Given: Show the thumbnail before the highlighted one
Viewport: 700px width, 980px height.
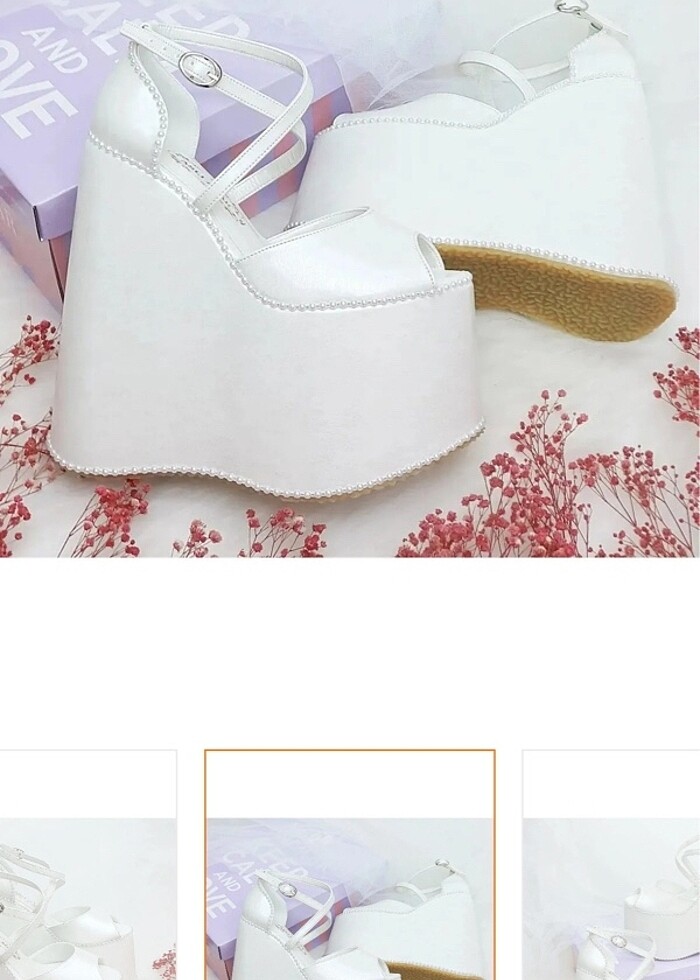Looking at the screenshot, I should click(x=87, y=865).
